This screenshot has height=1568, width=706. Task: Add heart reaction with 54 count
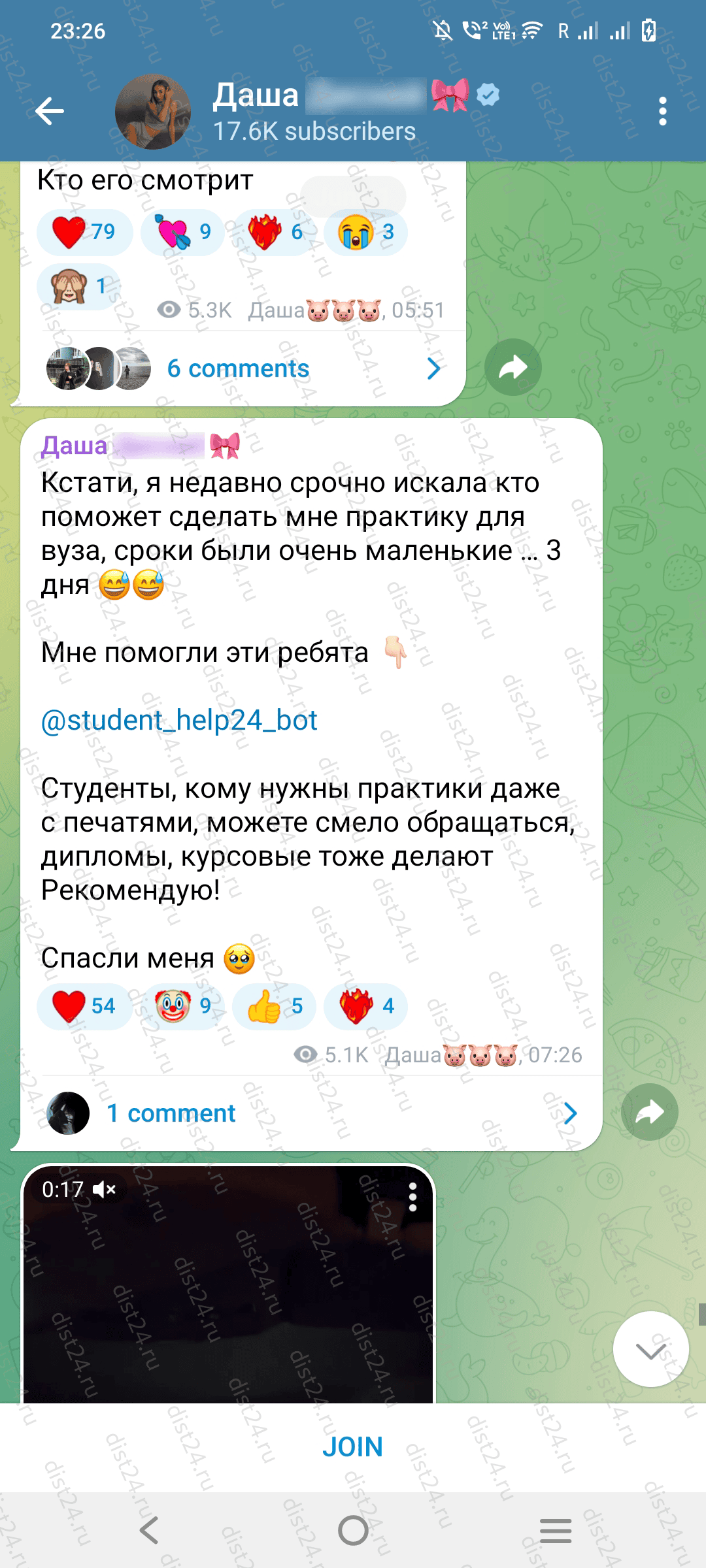(x=85, y=1006)
